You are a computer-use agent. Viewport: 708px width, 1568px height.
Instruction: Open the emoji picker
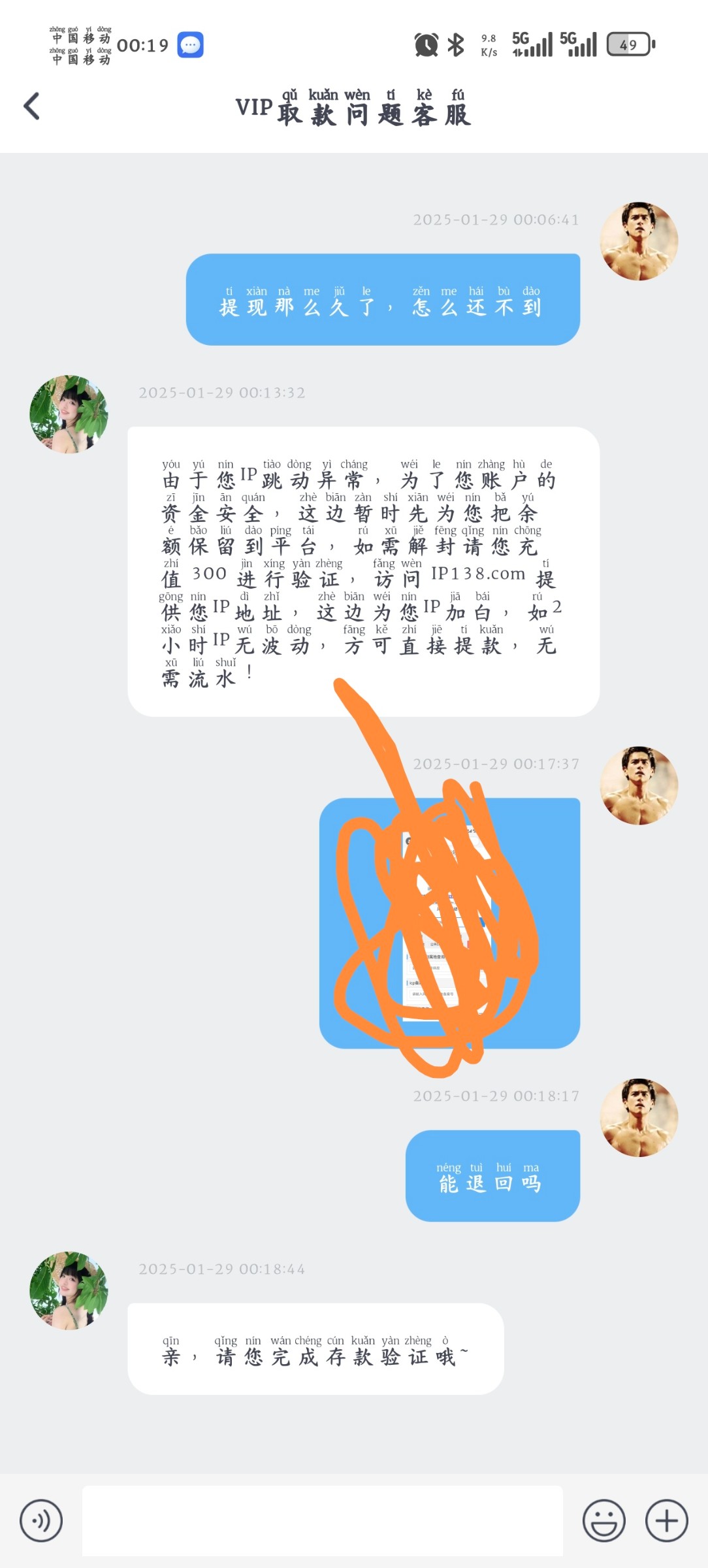(603, 1520)
